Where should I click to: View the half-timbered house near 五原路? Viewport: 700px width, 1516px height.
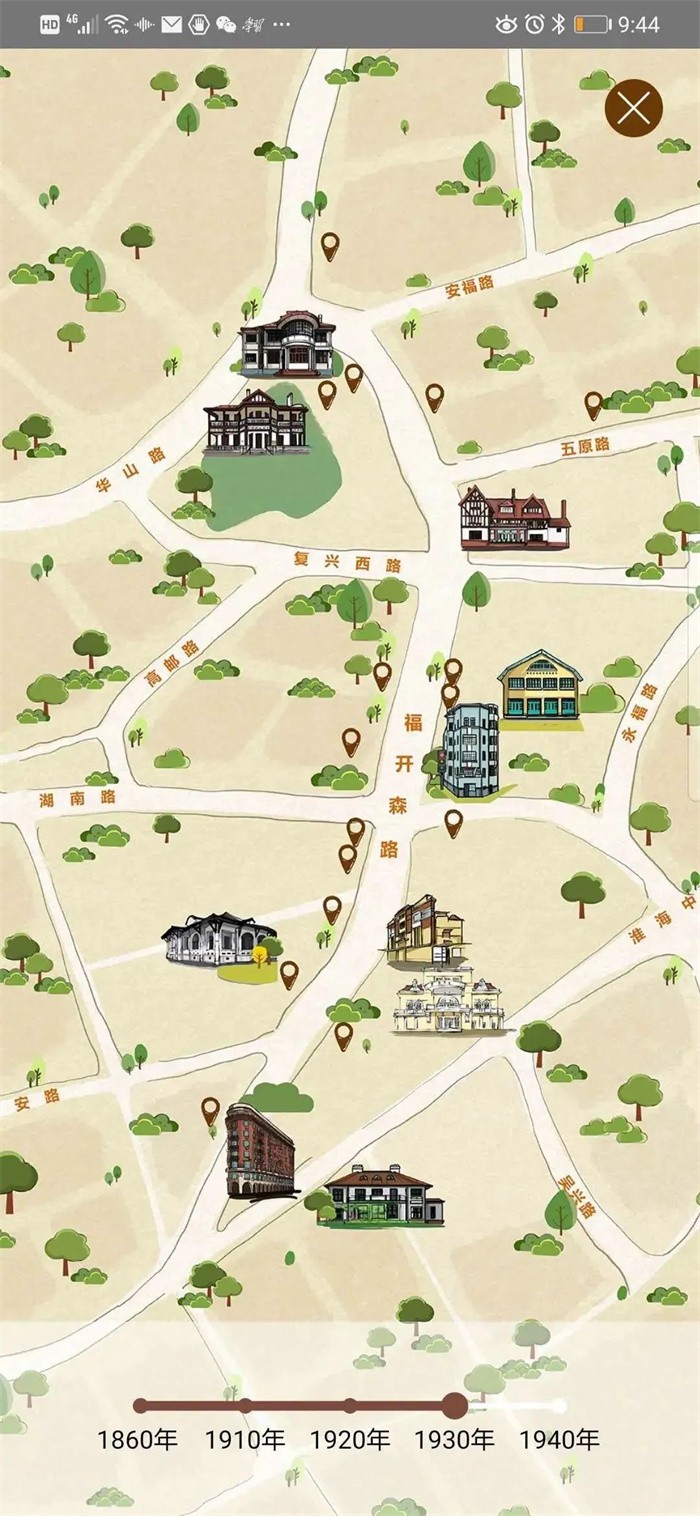(x=514, y=518)
